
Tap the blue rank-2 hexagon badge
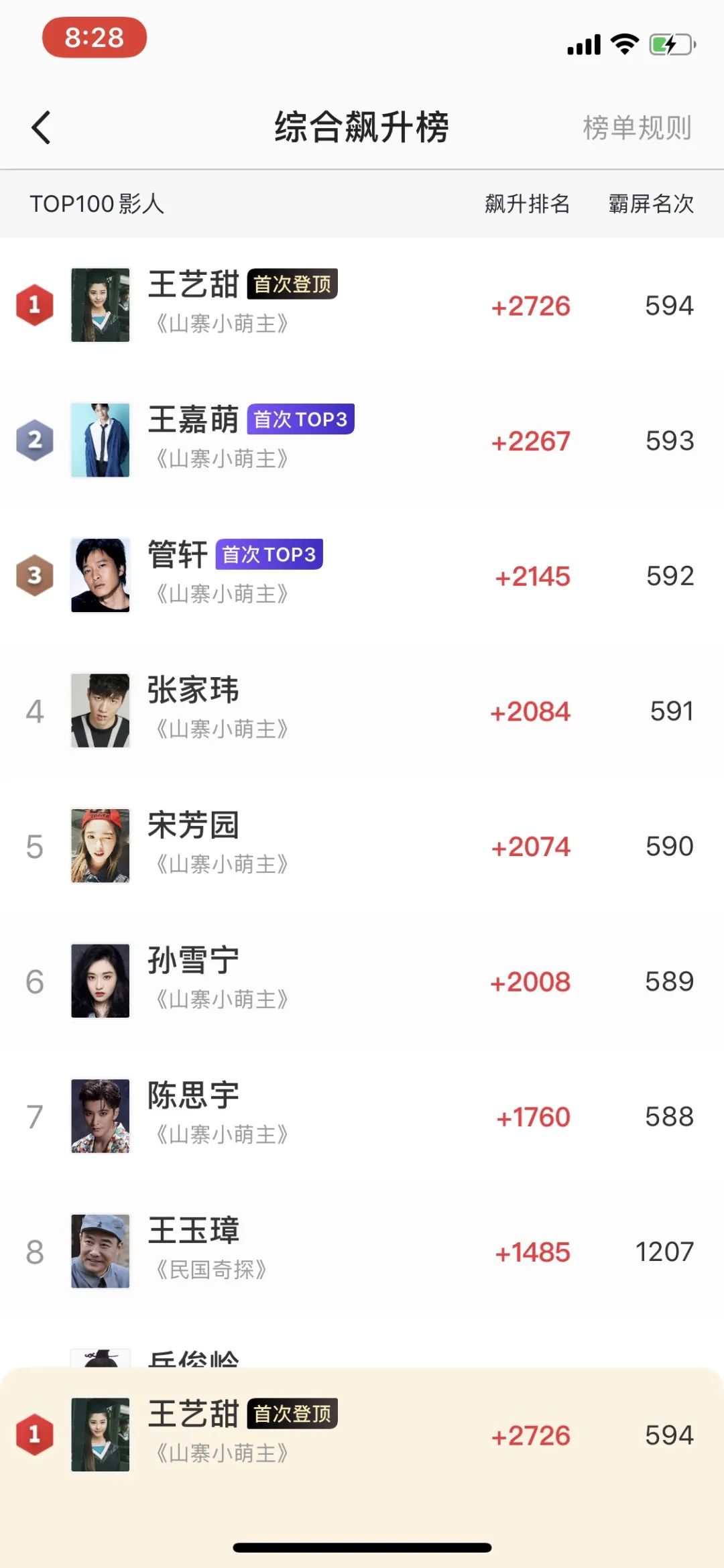35,439
